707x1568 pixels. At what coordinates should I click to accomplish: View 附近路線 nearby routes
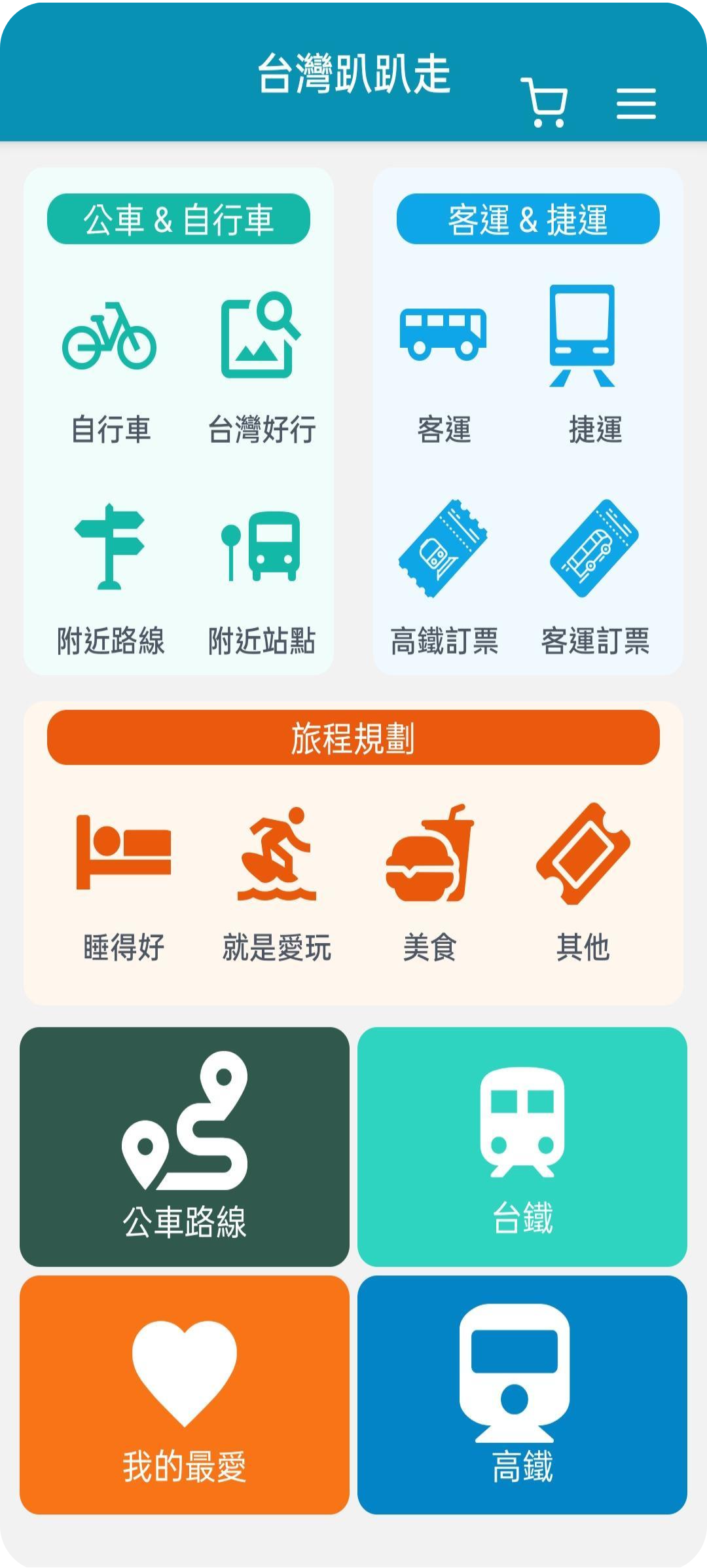[x=110, y=576]
